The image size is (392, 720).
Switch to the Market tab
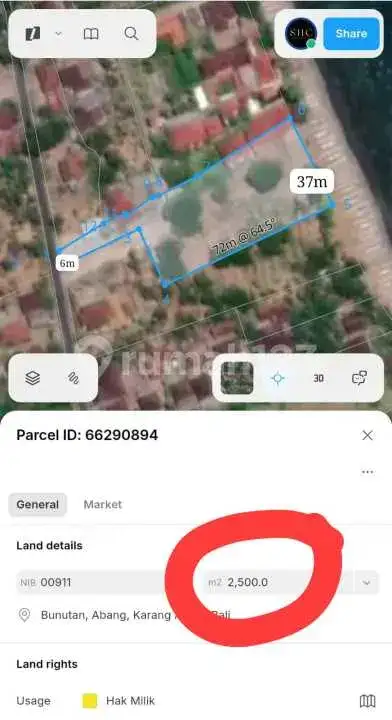(x=103, y=504)
